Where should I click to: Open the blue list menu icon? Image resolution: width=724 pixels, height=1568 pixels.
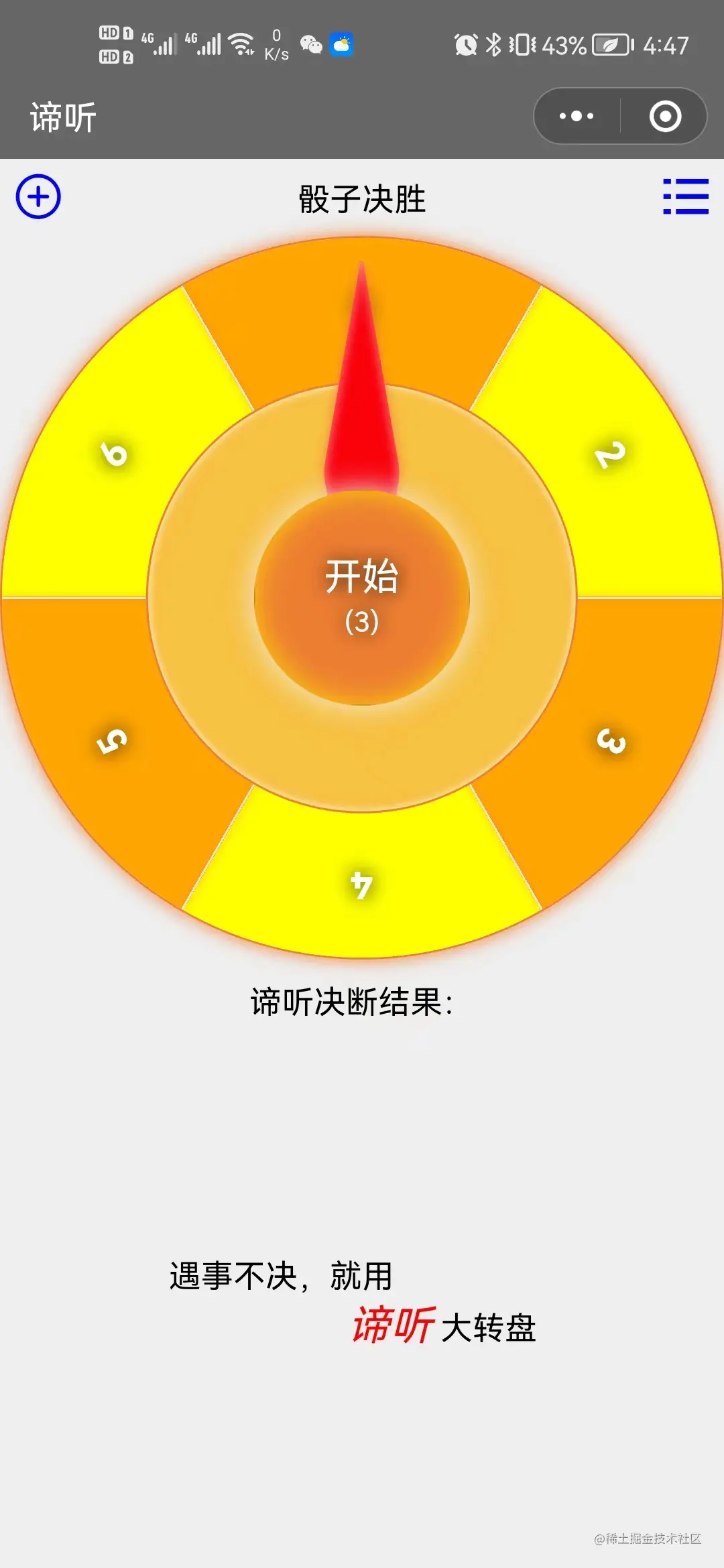tap(685, 196)
